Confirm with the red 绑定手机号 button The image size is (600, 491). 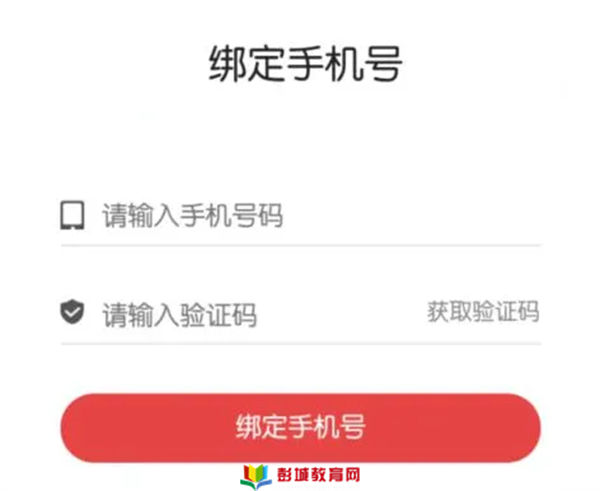300,427
